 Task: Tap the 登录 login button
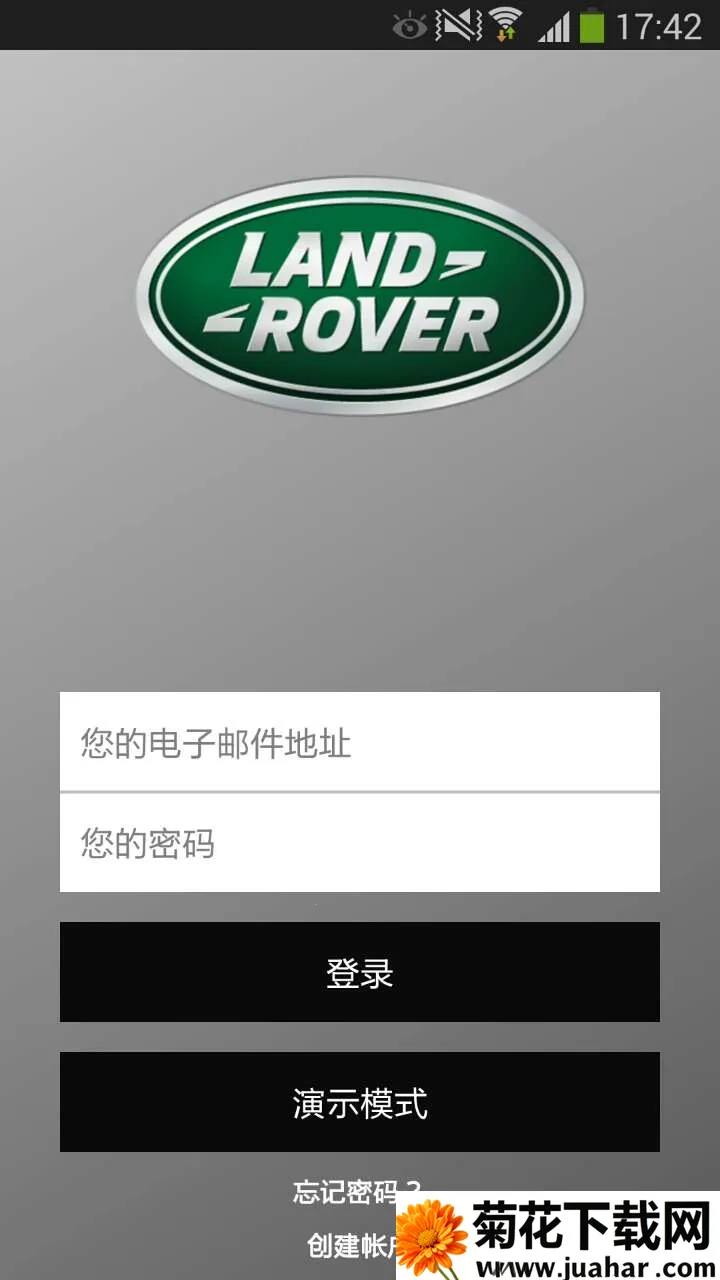coord(360,972)
